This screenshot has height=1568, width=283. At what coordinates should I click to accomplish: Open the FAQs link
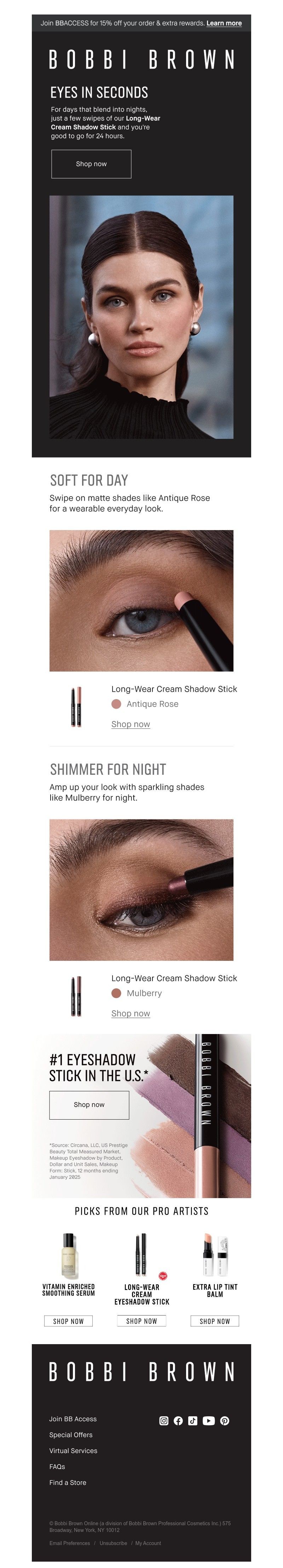click(x=57, y=1467)
